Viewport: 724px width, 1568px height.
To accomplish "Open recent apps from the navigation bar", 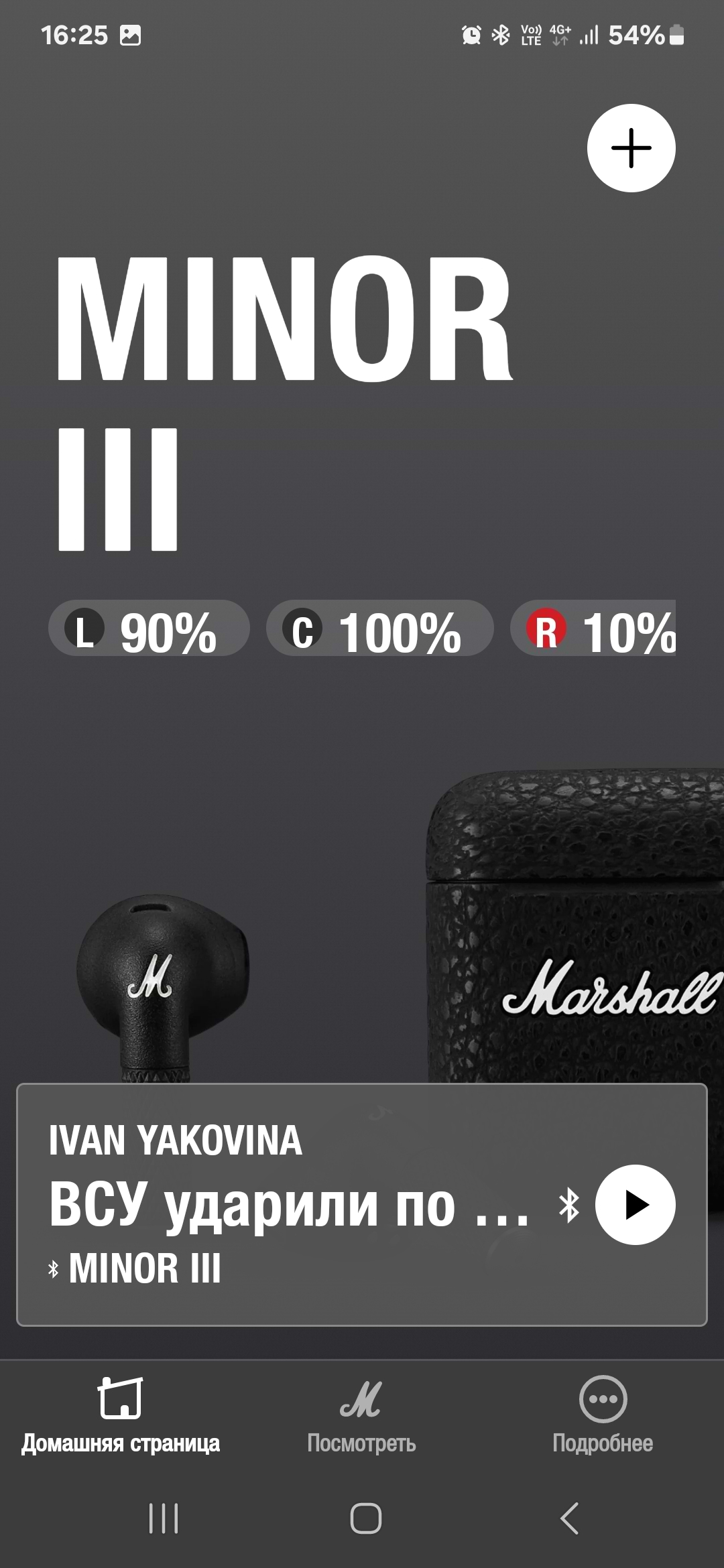I will [x=164, y=1518].
